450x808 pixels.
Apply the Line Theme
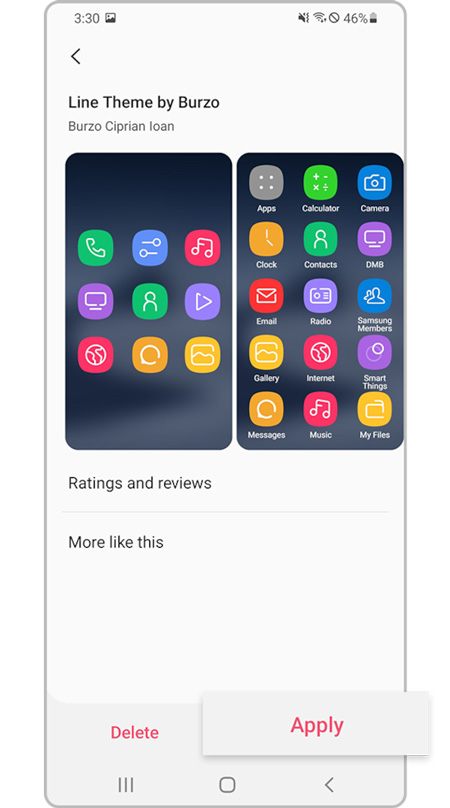pos(316,725)
